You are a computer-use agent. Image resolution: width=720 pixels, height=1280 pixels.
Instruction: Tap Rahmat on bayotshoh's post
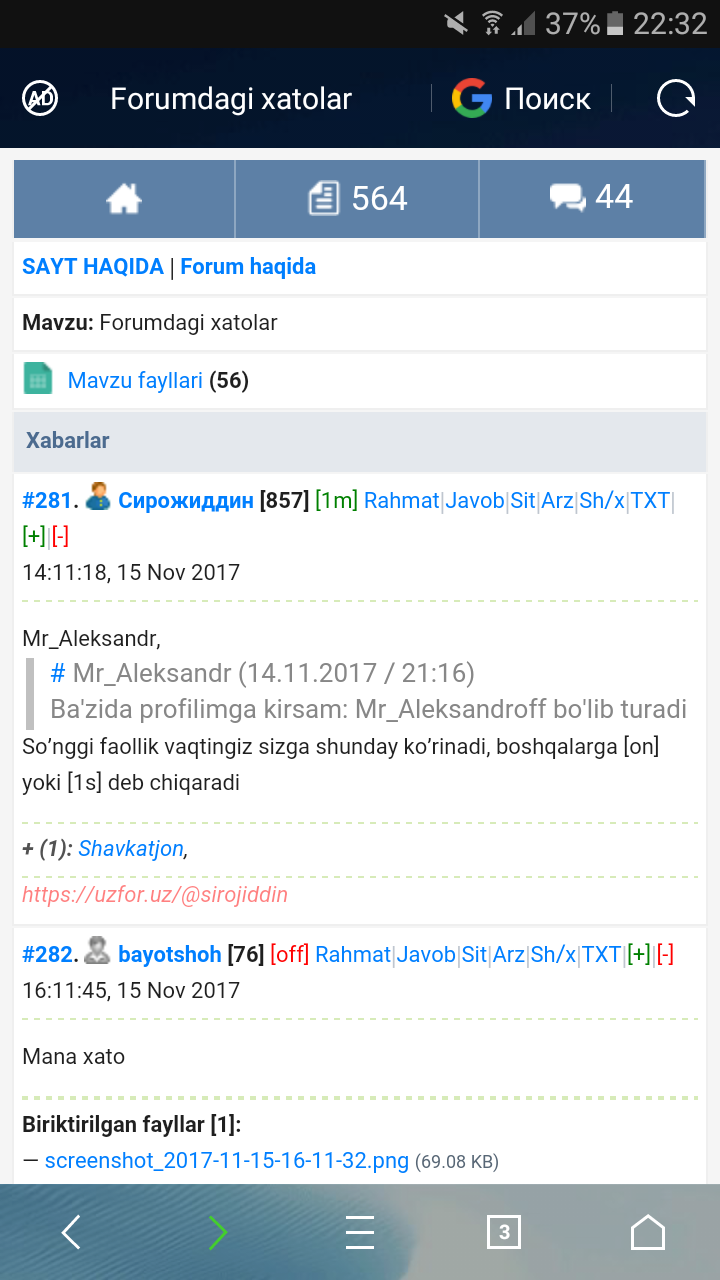(353, 955)
